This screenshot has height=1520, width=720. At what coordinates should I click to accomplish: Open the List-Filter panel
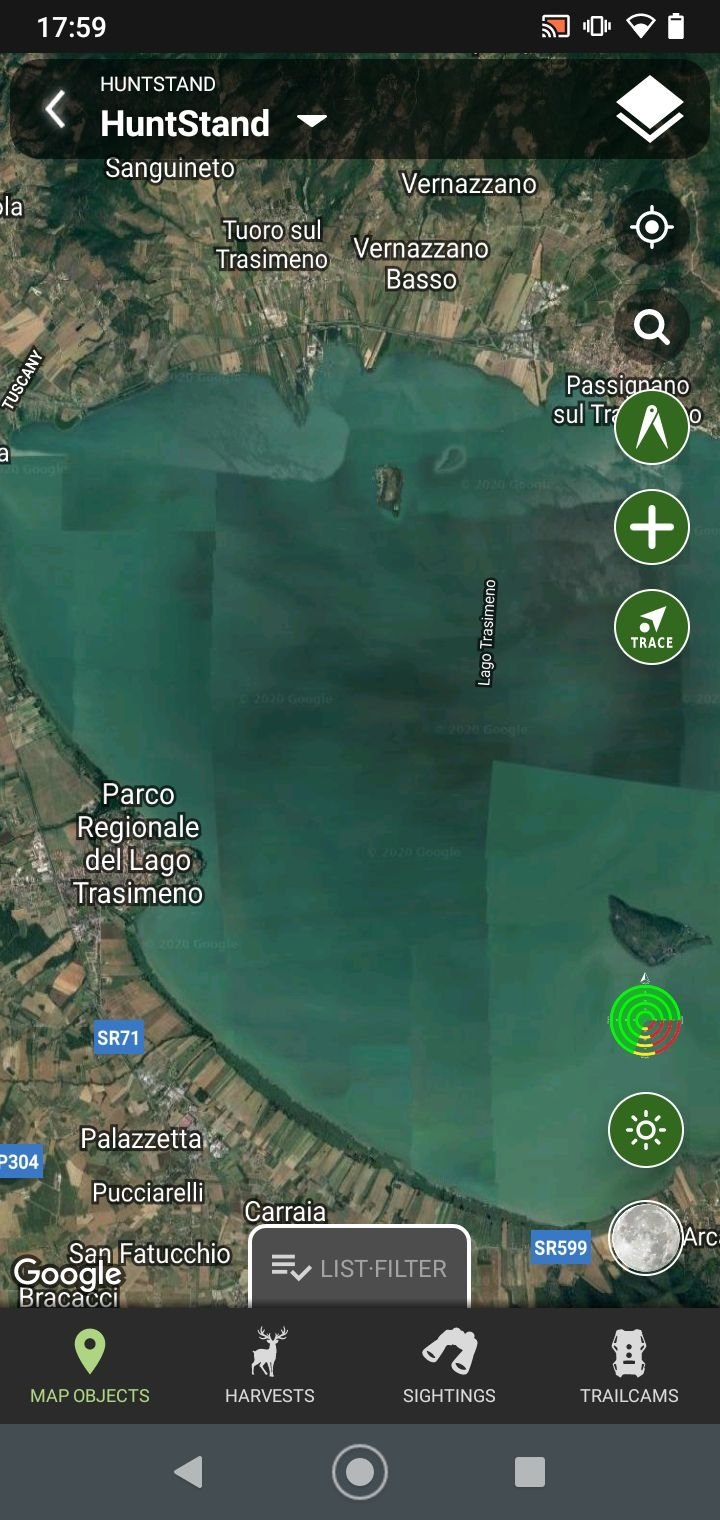(x=359, y=1267)
